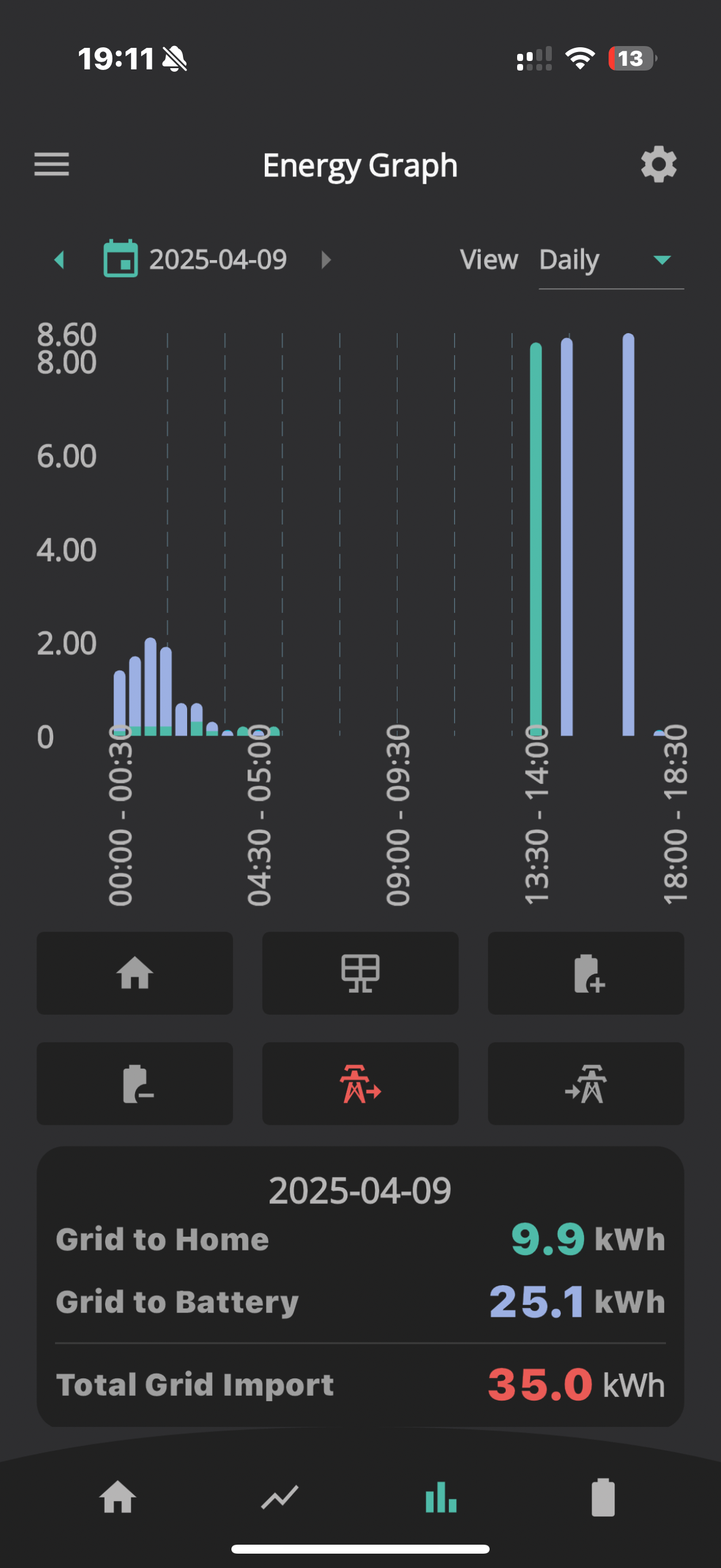This screenshot has height=1568, width=721.
Task: Open the hamburger drawer menu
Action: click(x=52, y=164)
